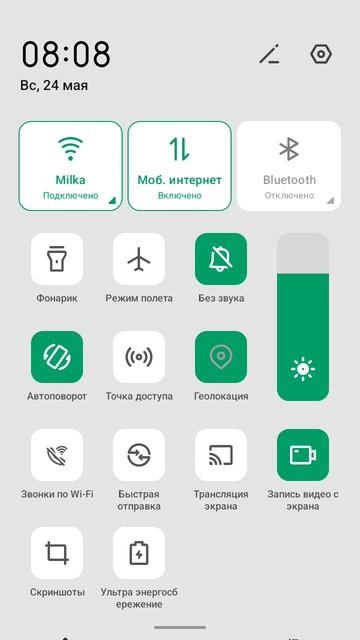Turn on the Фонарик flashlight

coord(57,259)
